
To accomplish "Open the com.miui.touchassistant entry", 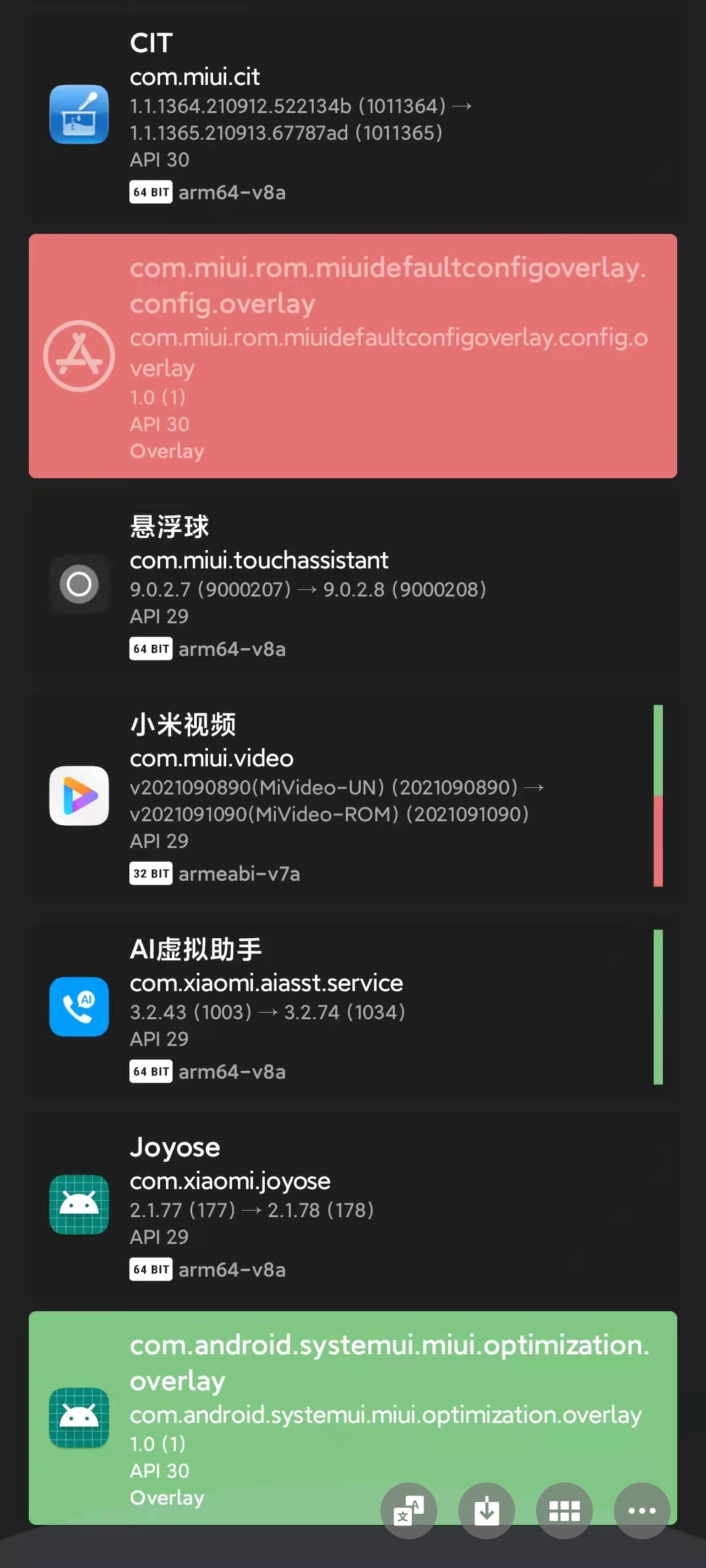I will (x=353, y=583).
